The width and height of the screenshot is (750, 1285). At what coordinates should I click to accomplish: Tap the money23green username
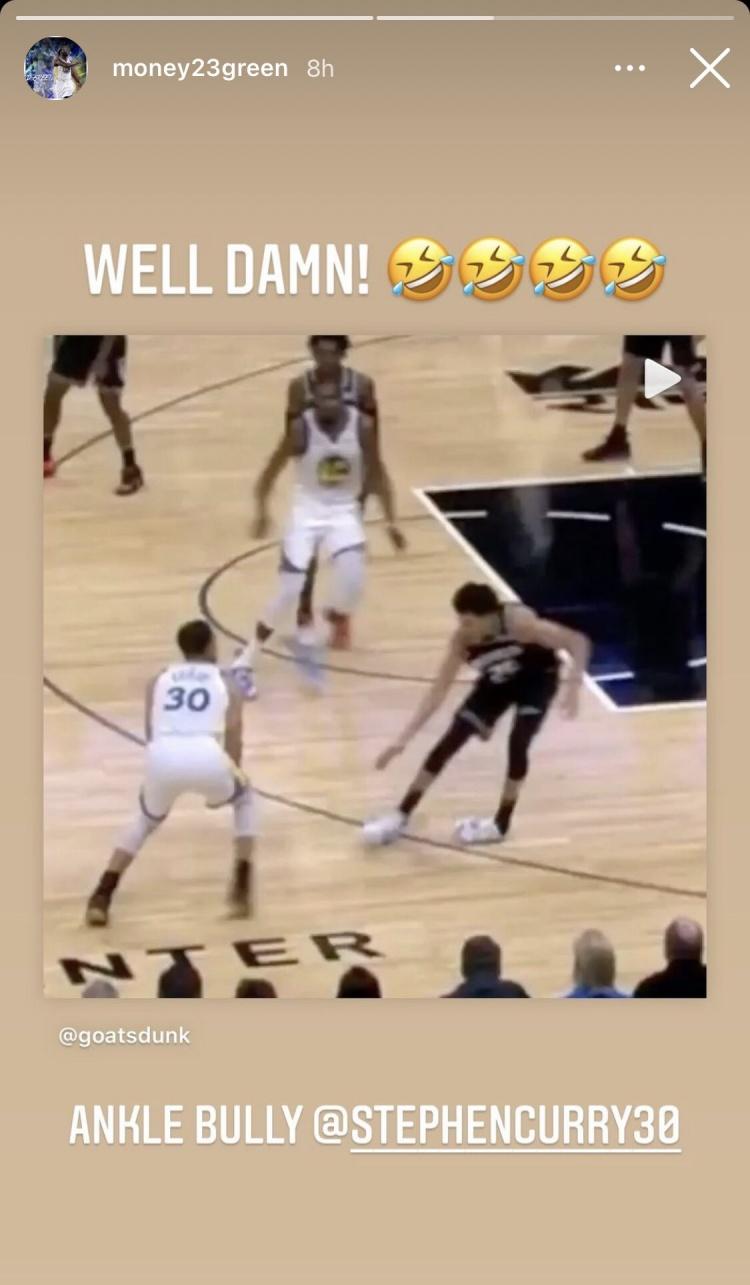[x=199, y=68]
